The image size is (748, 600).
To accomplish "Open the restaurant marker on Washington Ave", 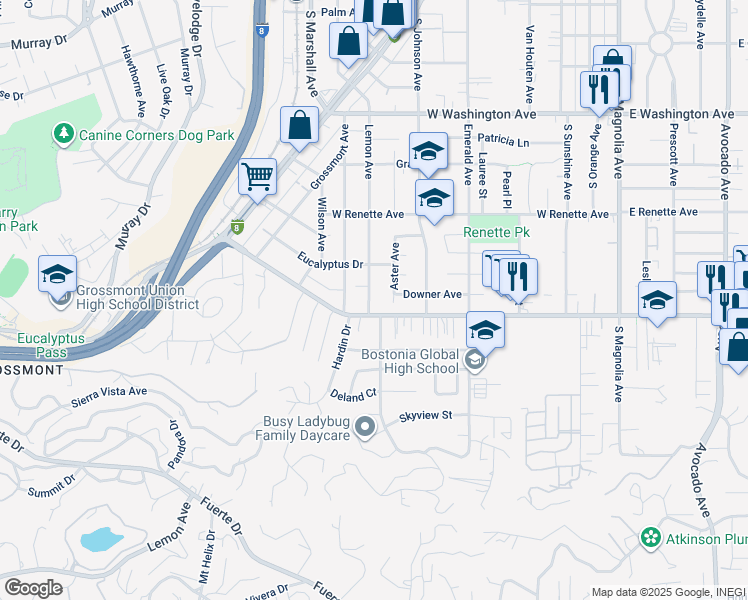I will point(599,93).
